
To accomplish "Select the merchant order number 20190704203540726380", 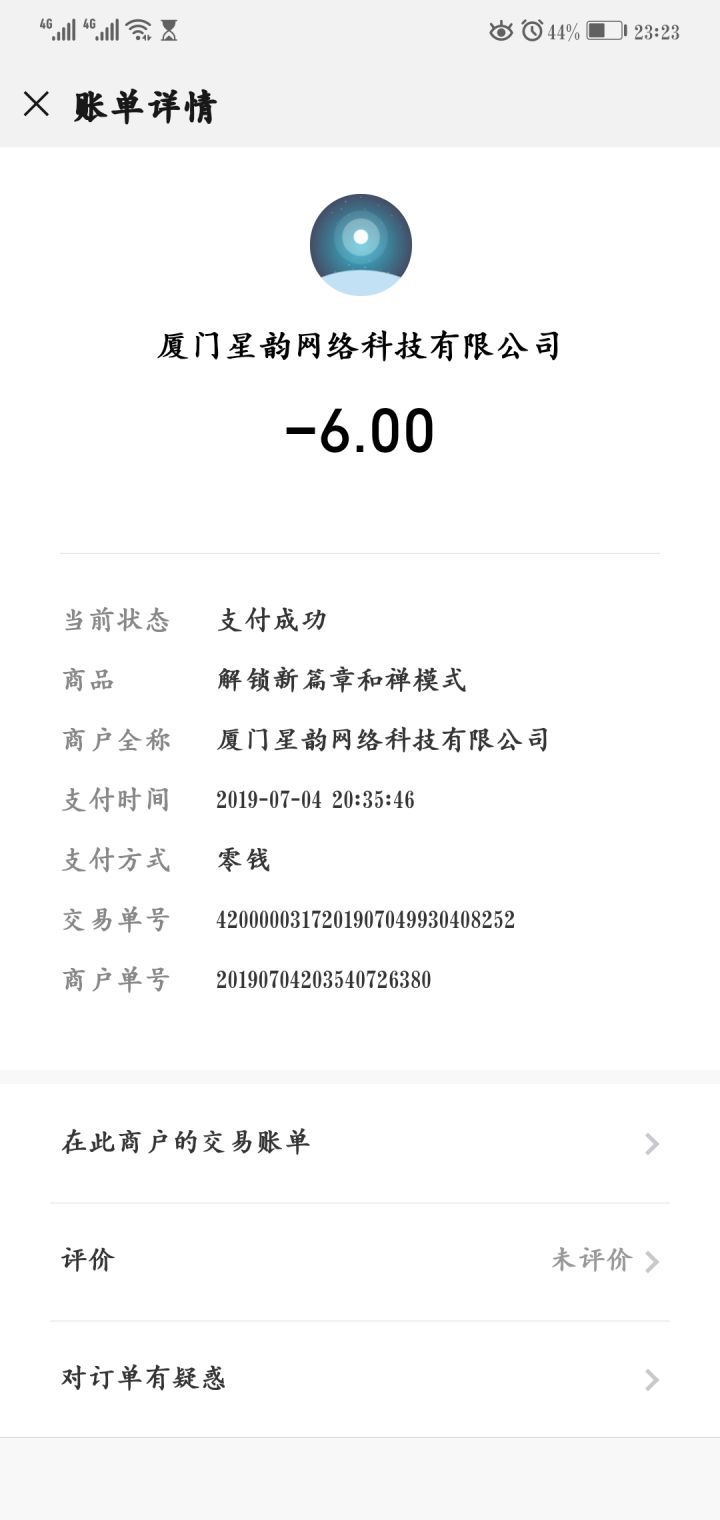I will (x=325, y=979).
